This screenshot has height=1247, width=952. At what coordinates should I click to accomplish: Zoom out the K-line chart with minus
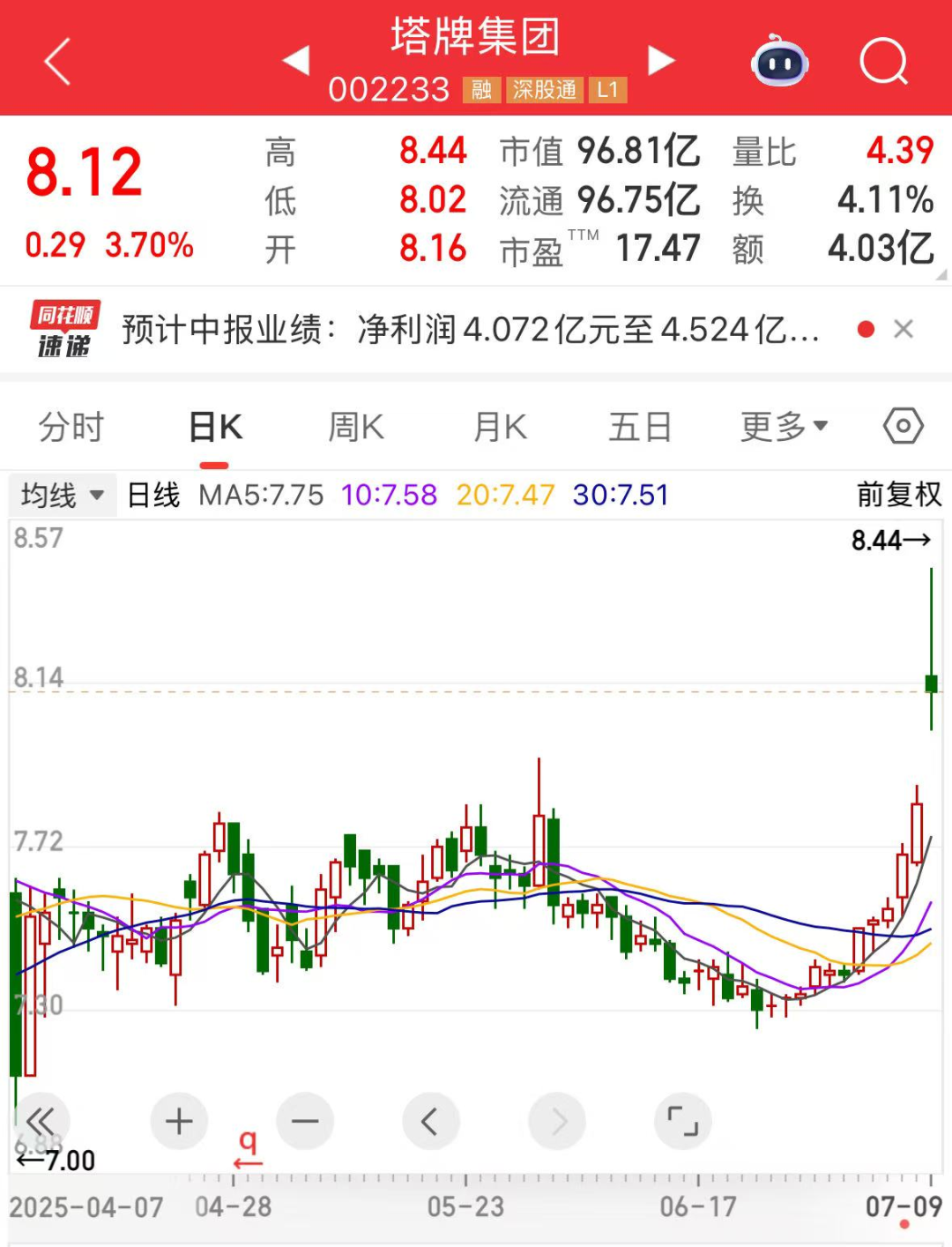point(305,1121)
